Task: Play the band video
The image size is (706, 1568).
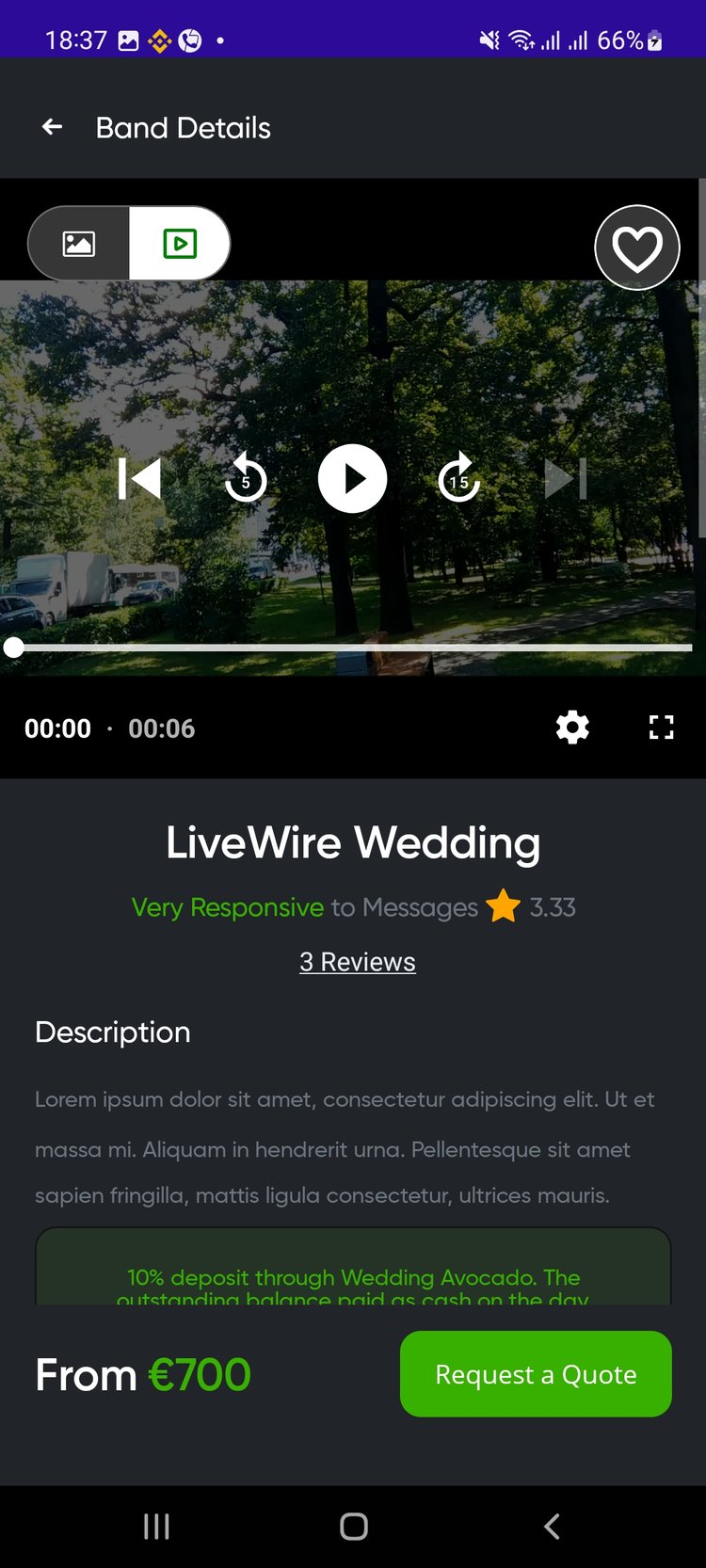Action: coord(352,479)
